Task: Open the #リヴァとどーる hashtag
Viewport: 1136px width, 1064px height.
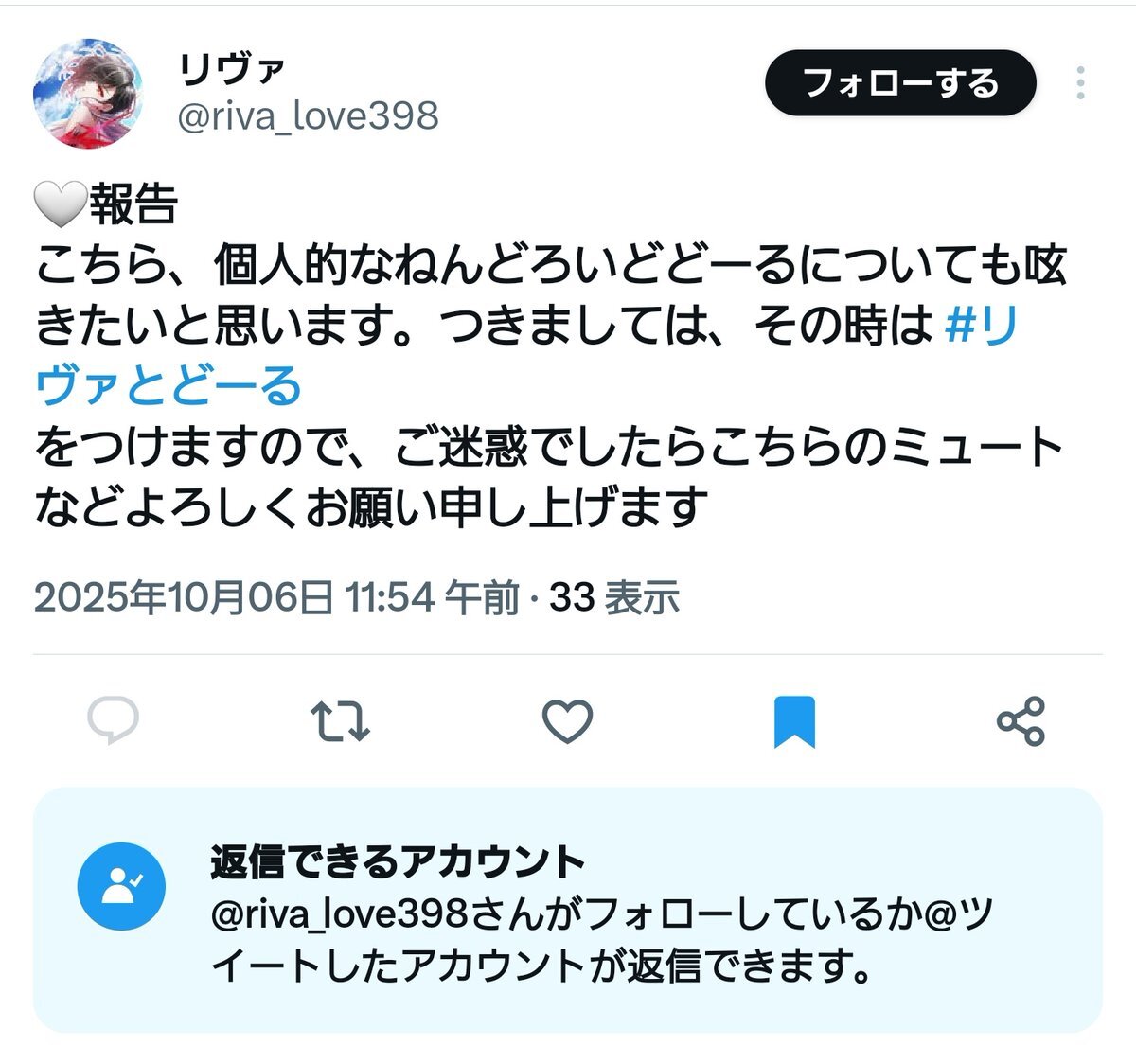Action: click(x=169, y=386)
